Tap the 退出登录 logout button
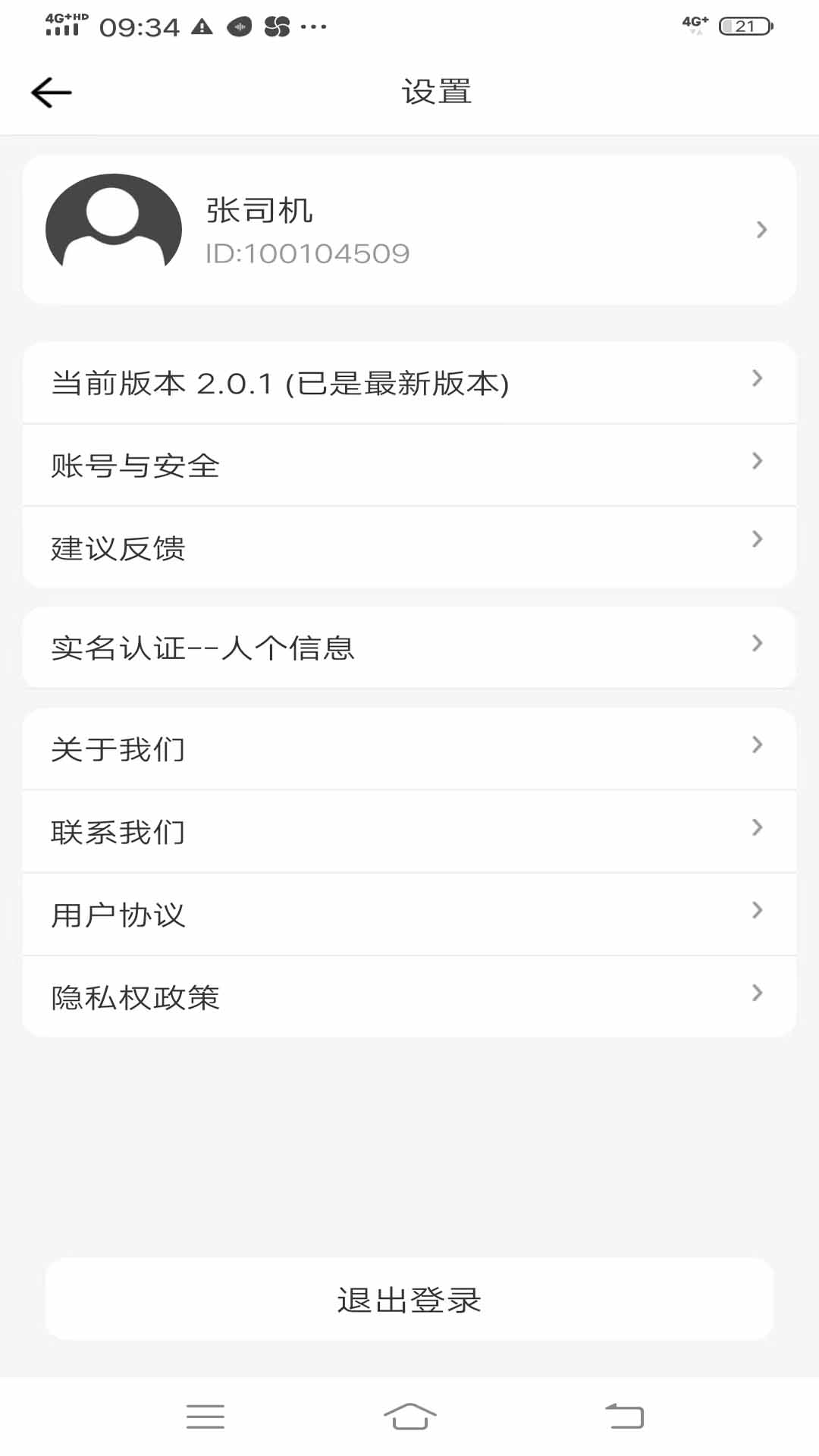The image size is (819, 1456). pyautogui.click(x=409, y=1299)
